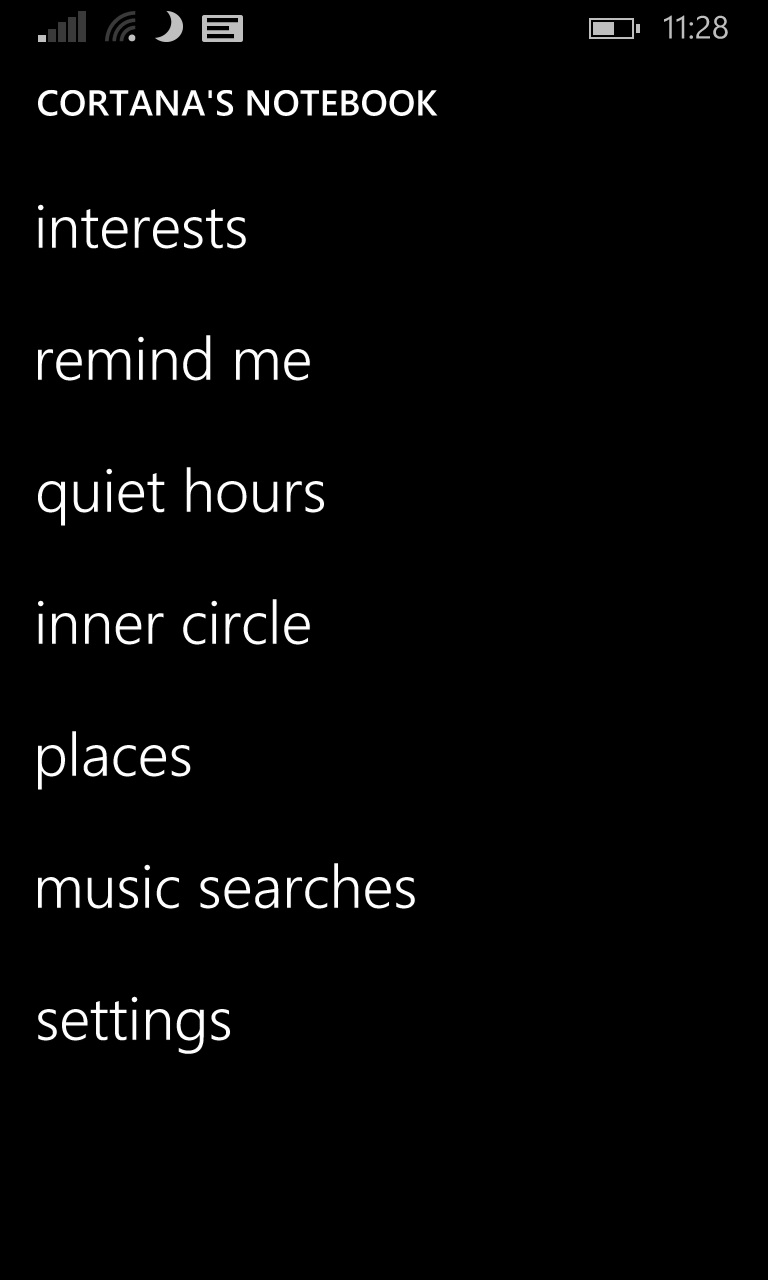Go to inner circle

173,624
